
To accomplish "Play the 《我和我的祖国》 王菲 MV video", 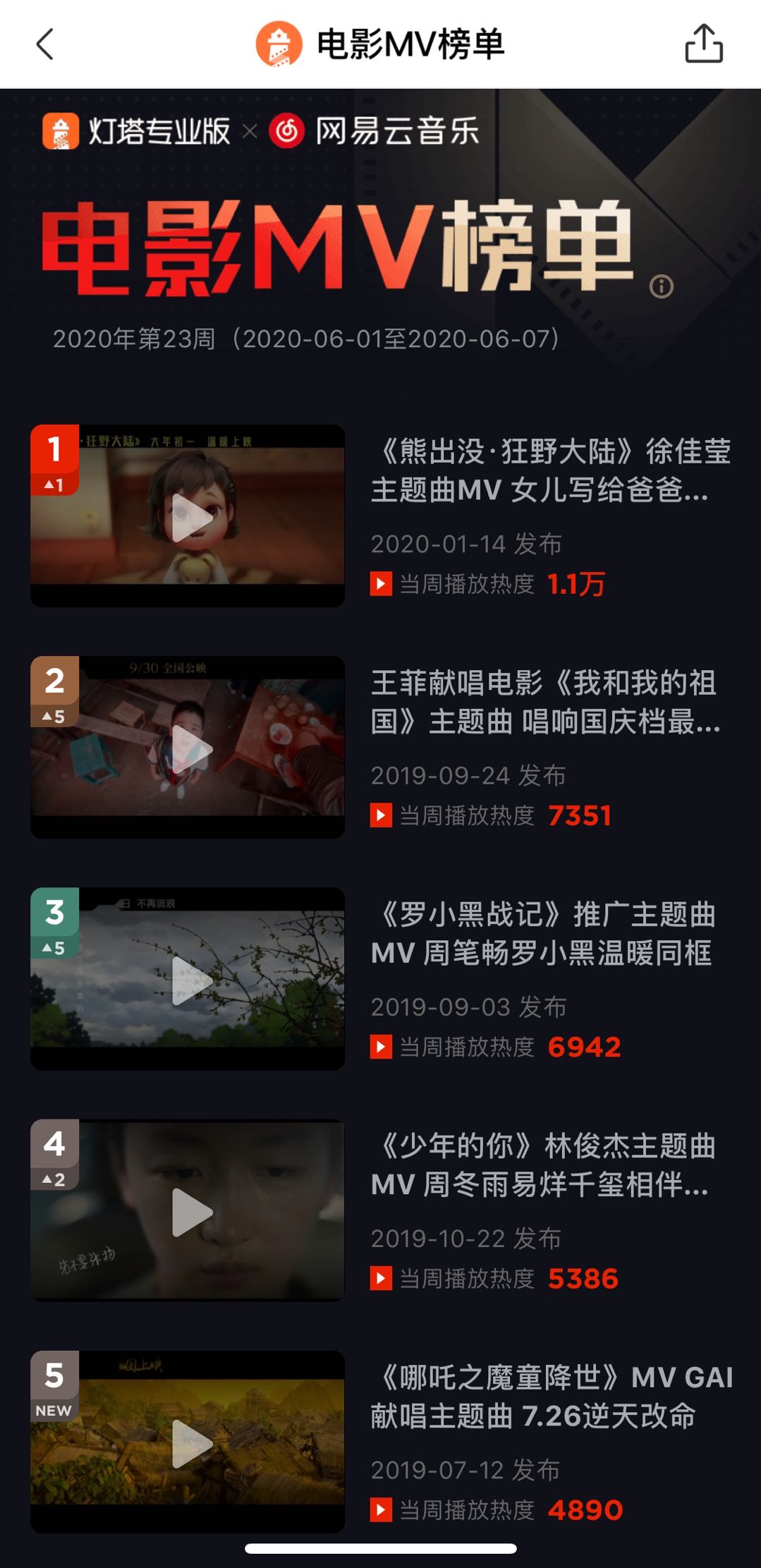I will coord(188,747).
